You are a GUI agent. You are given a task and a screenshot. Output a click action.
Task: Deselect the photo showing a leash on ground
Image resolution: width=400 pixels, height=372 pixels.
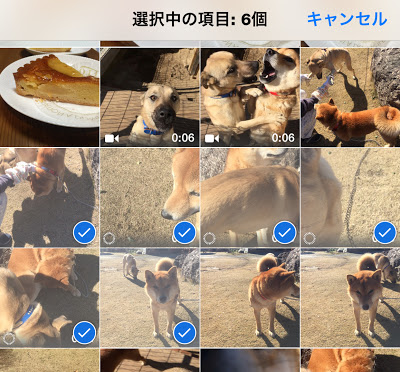click(351, 197)
